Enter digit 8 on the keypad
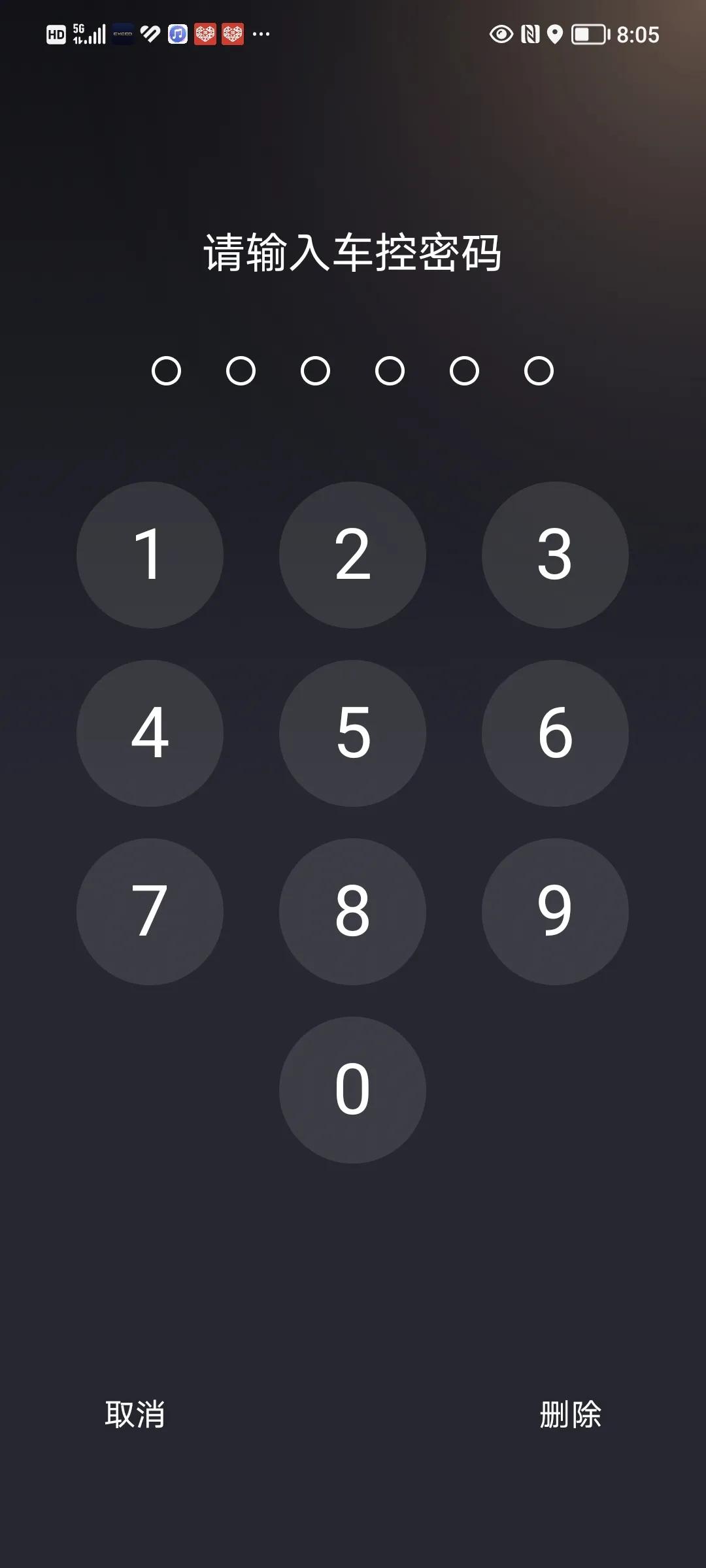 tap(352, 911)
